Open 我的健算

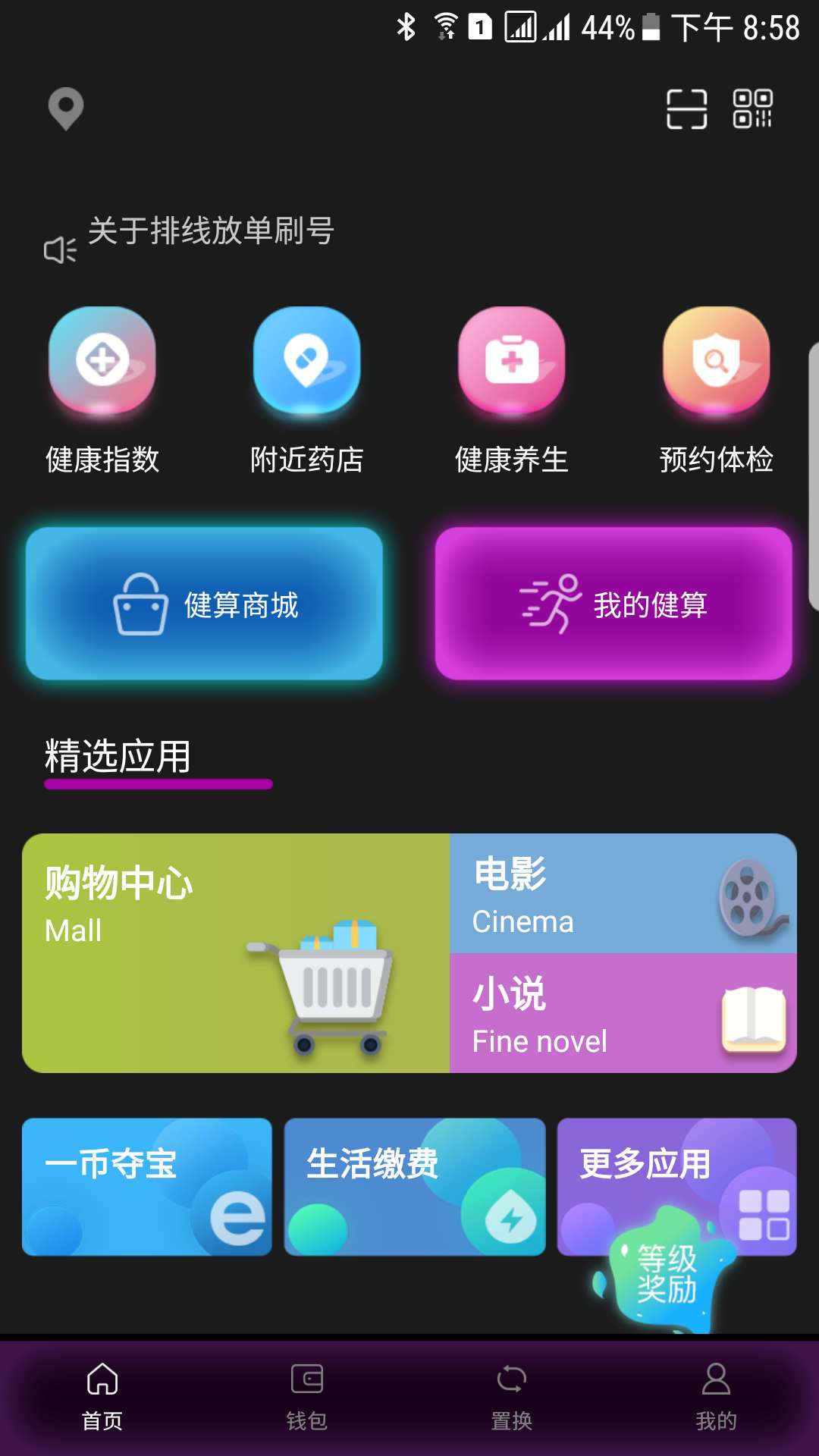point(613,604)
